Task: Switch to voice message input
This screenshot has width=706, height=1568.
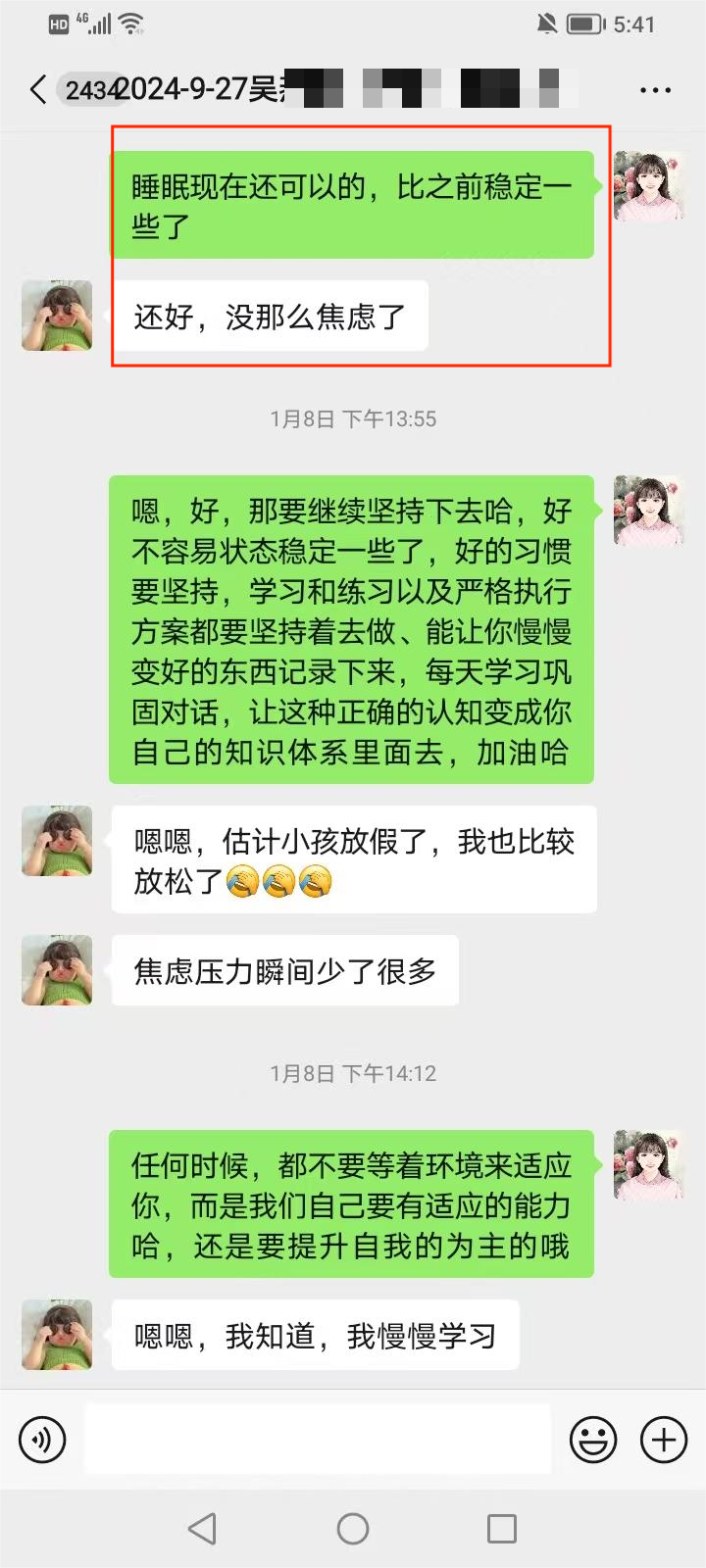Action: (x=42, y=1440)
